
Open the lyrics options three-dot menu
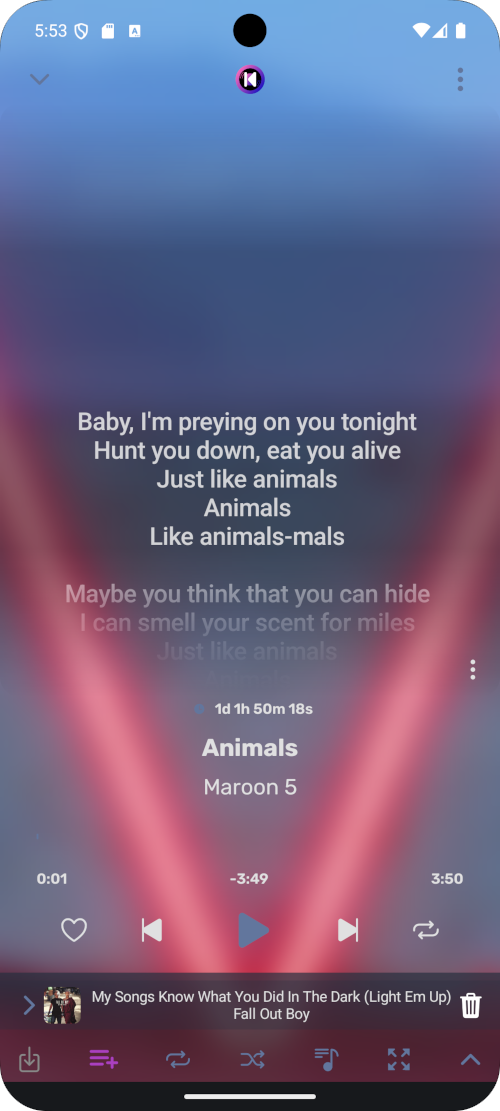coord(472,670)
